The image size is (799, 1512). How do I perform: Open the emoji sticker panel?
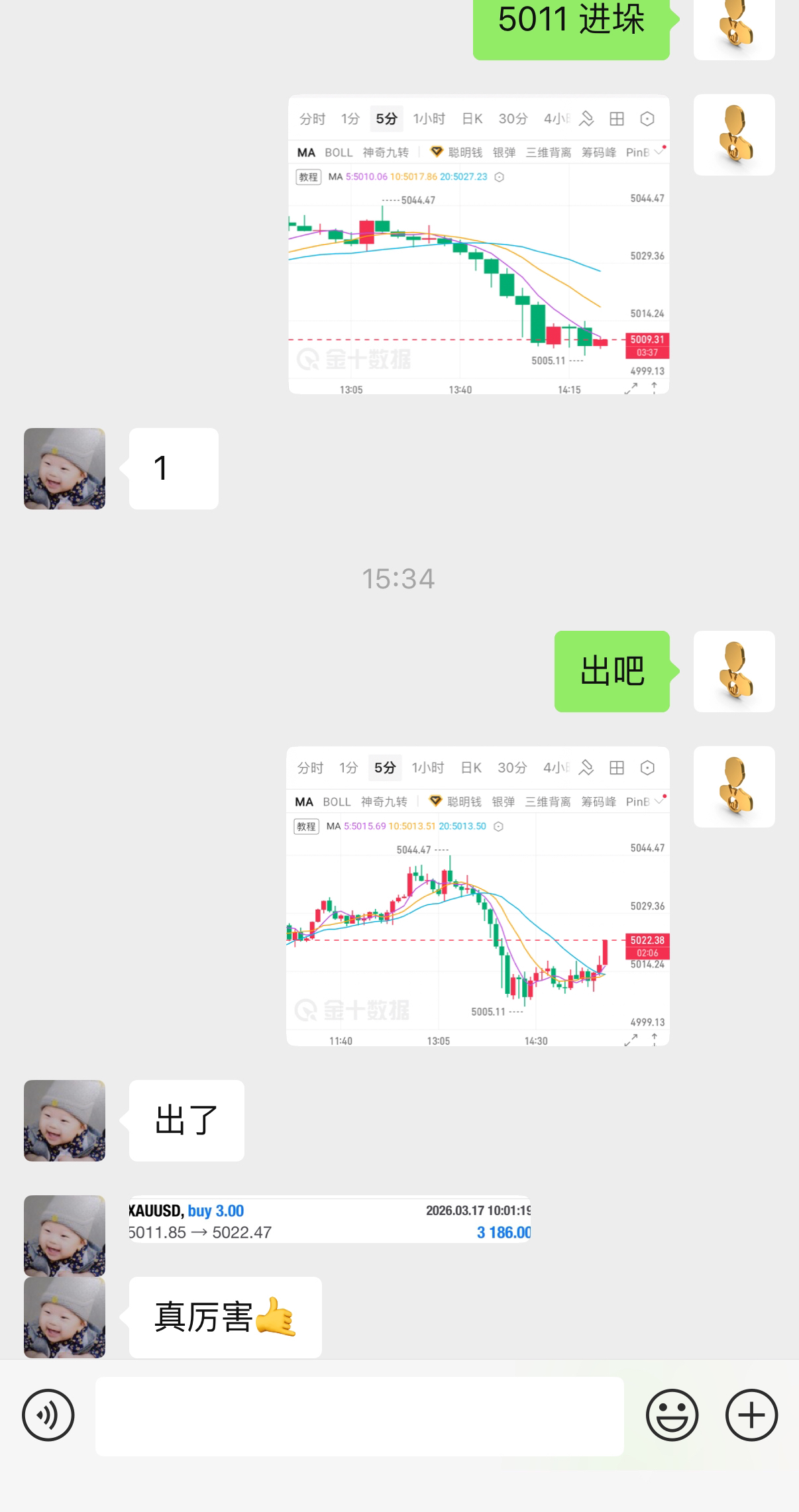click(672, 1415)
